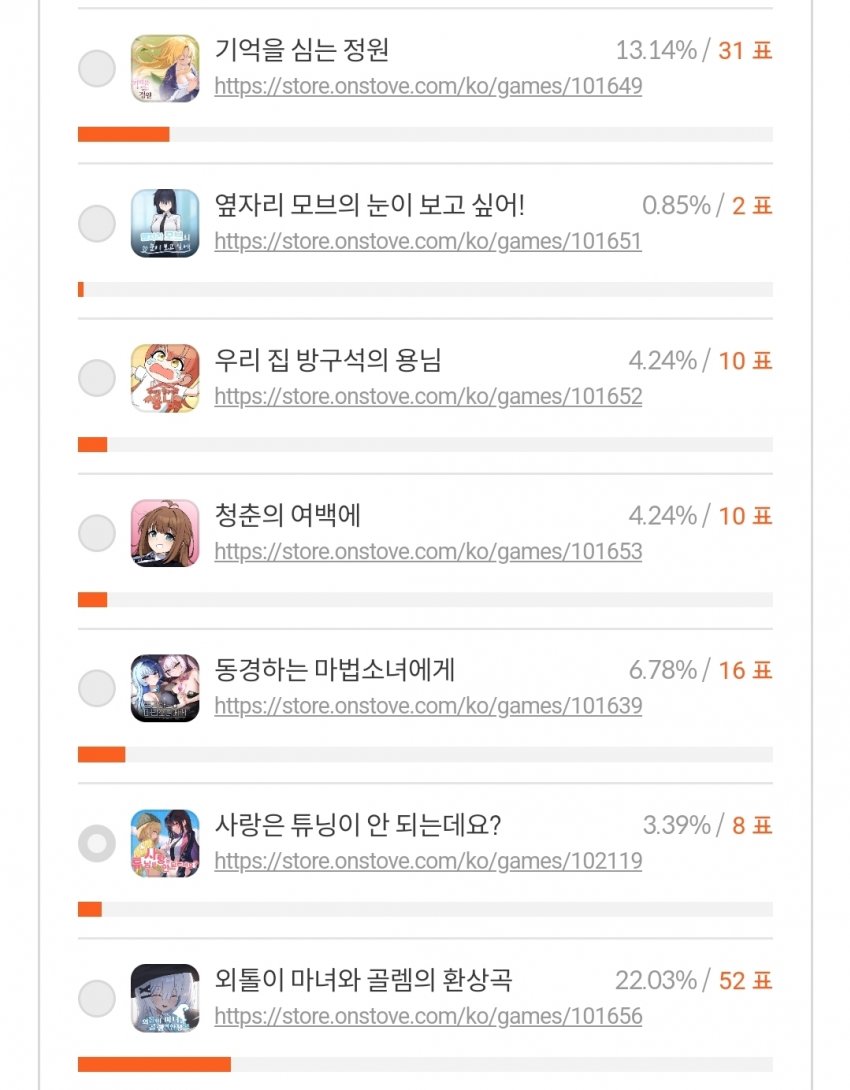Choose 외톨이 마녀와 골렘의 환상곡 radio option
The image size is (850, 1090).
tap(97, 998)
